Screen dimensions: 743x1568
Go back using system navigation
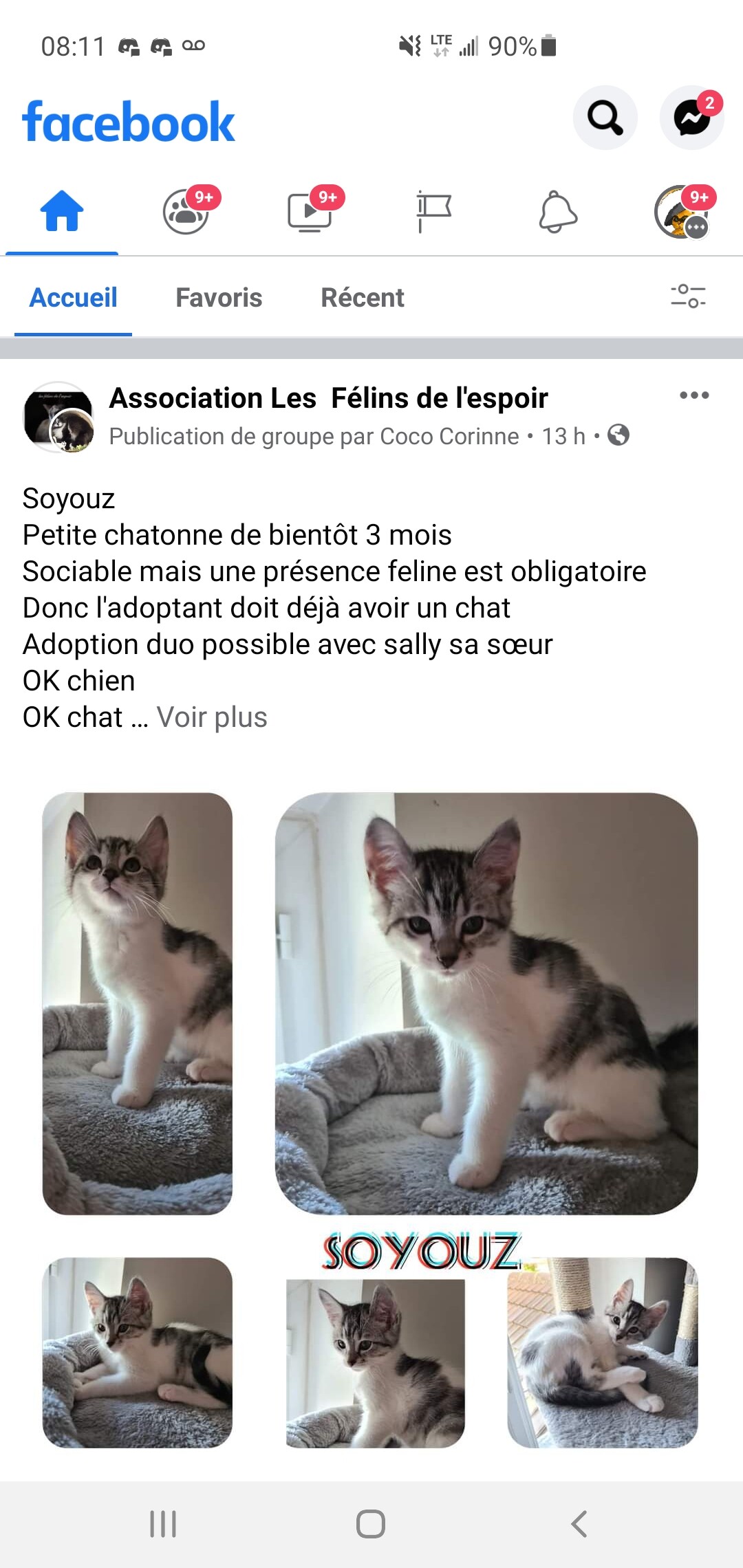(579, 1524)
